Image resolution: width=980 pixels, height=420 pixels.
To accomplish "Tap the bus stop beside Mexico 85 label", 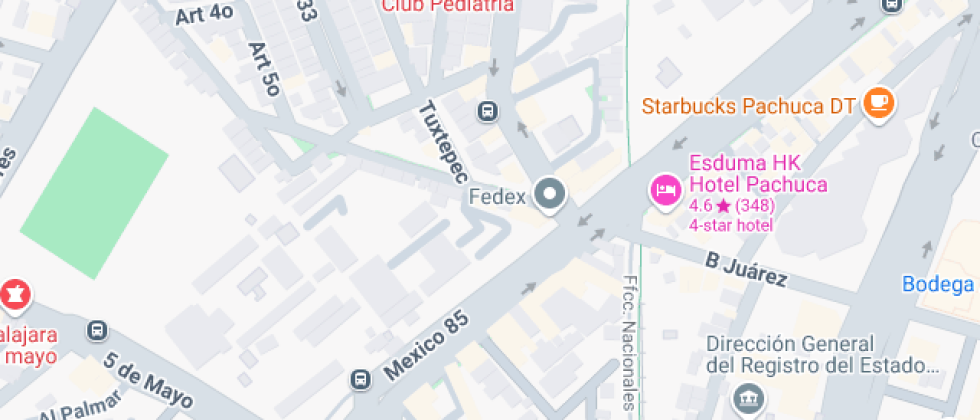I will pyautogui.click(x=359, y=380).
